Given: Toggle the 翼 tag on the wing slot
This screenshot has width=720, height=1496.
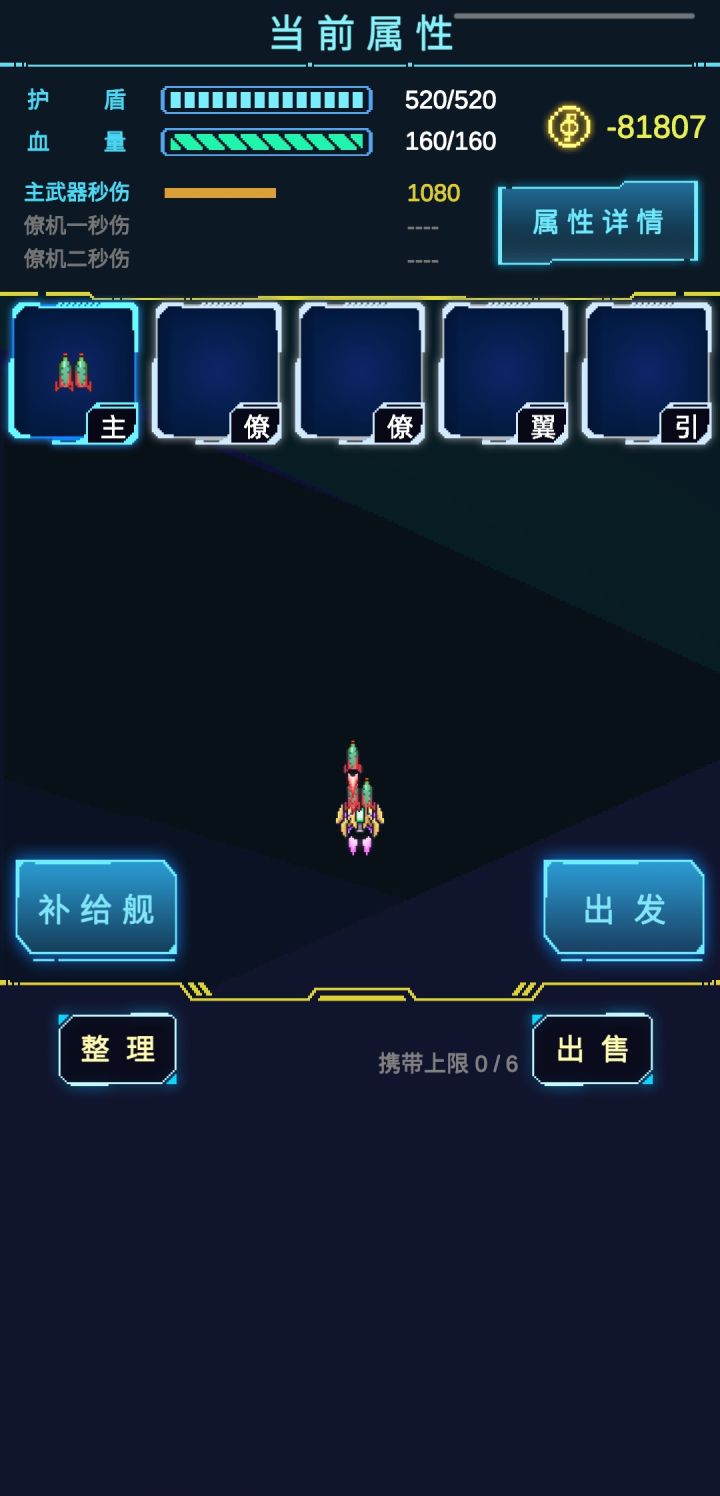Looking at the screenshot, I should 543,425.
